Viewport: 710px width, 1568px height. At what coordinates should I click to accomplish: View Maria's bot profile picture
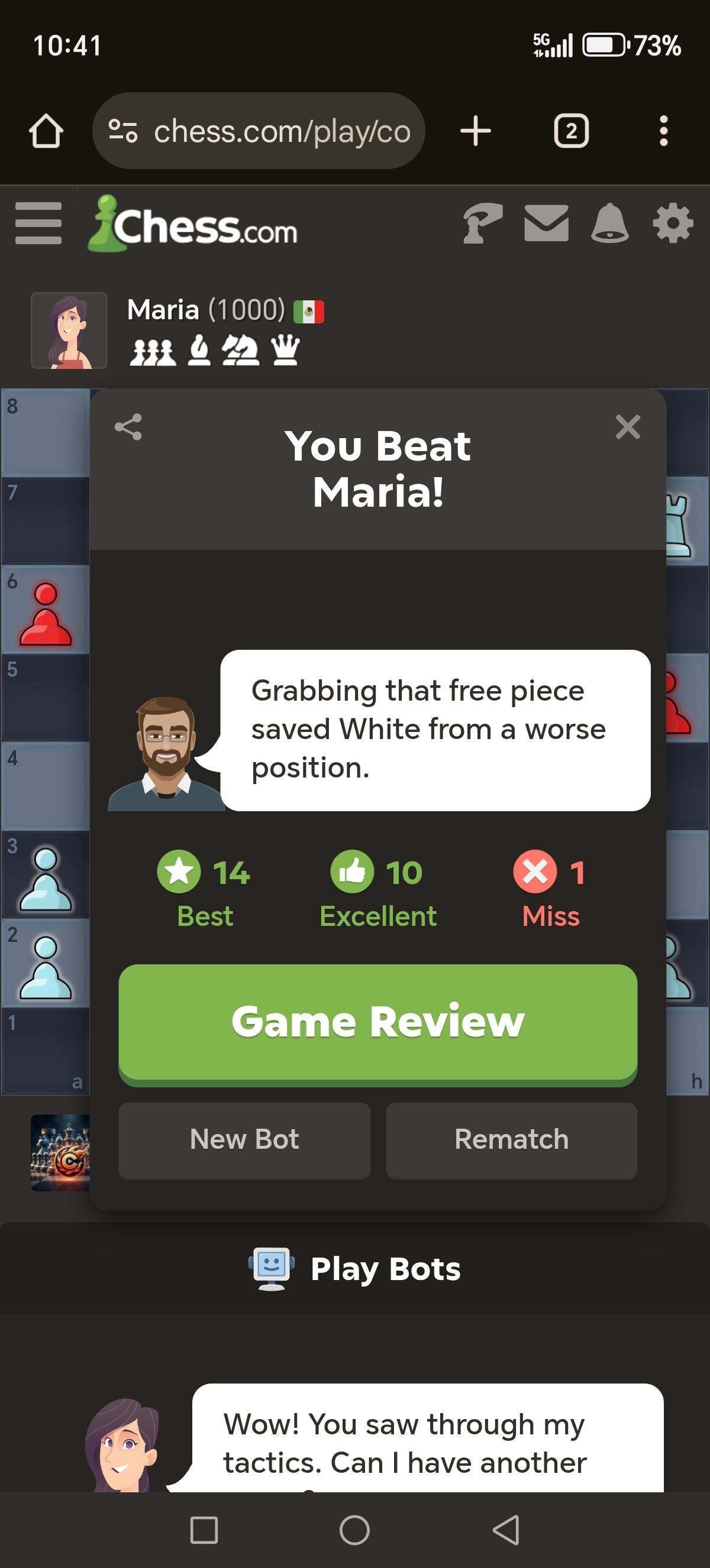69,331
